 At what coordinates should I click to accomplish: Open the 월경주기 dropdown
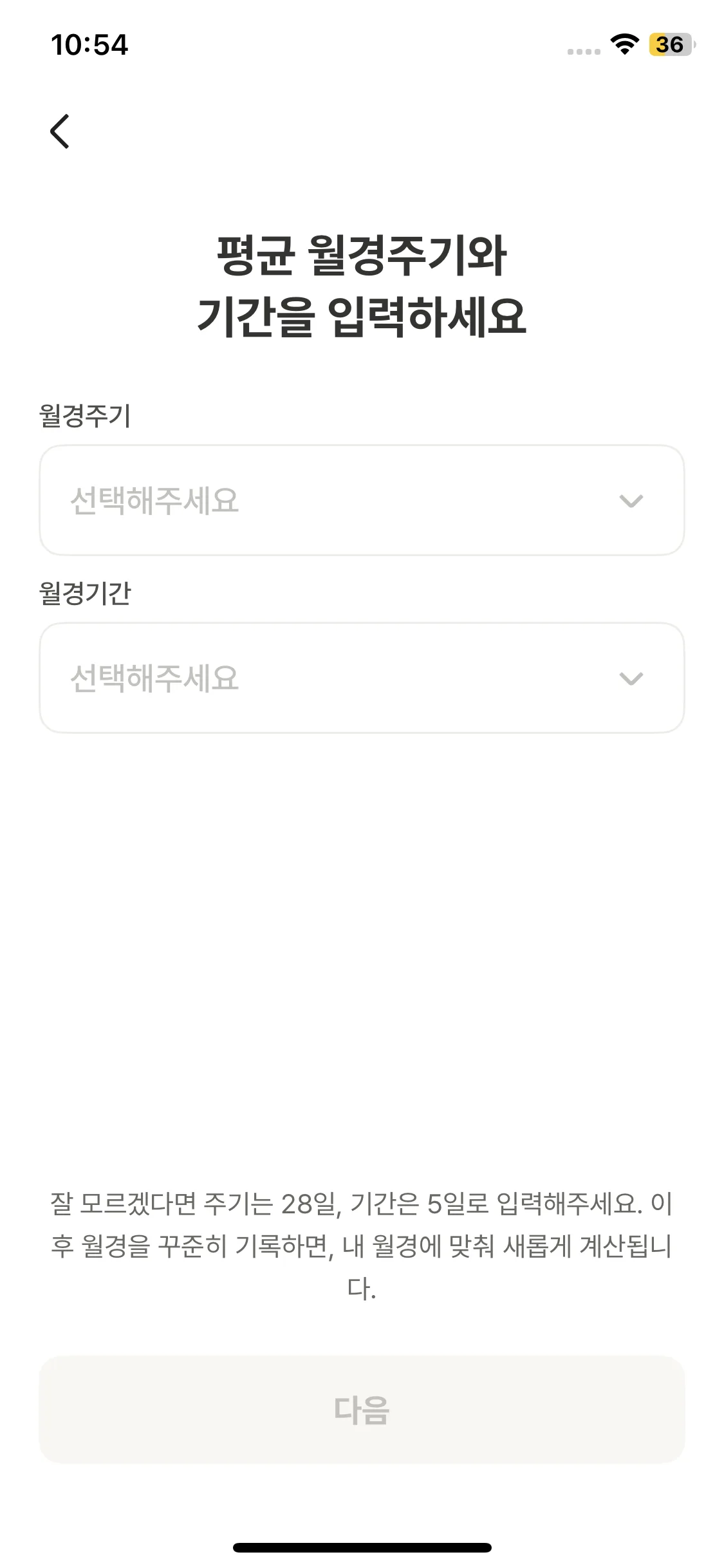pyautogui.click(x=361, y=500)
